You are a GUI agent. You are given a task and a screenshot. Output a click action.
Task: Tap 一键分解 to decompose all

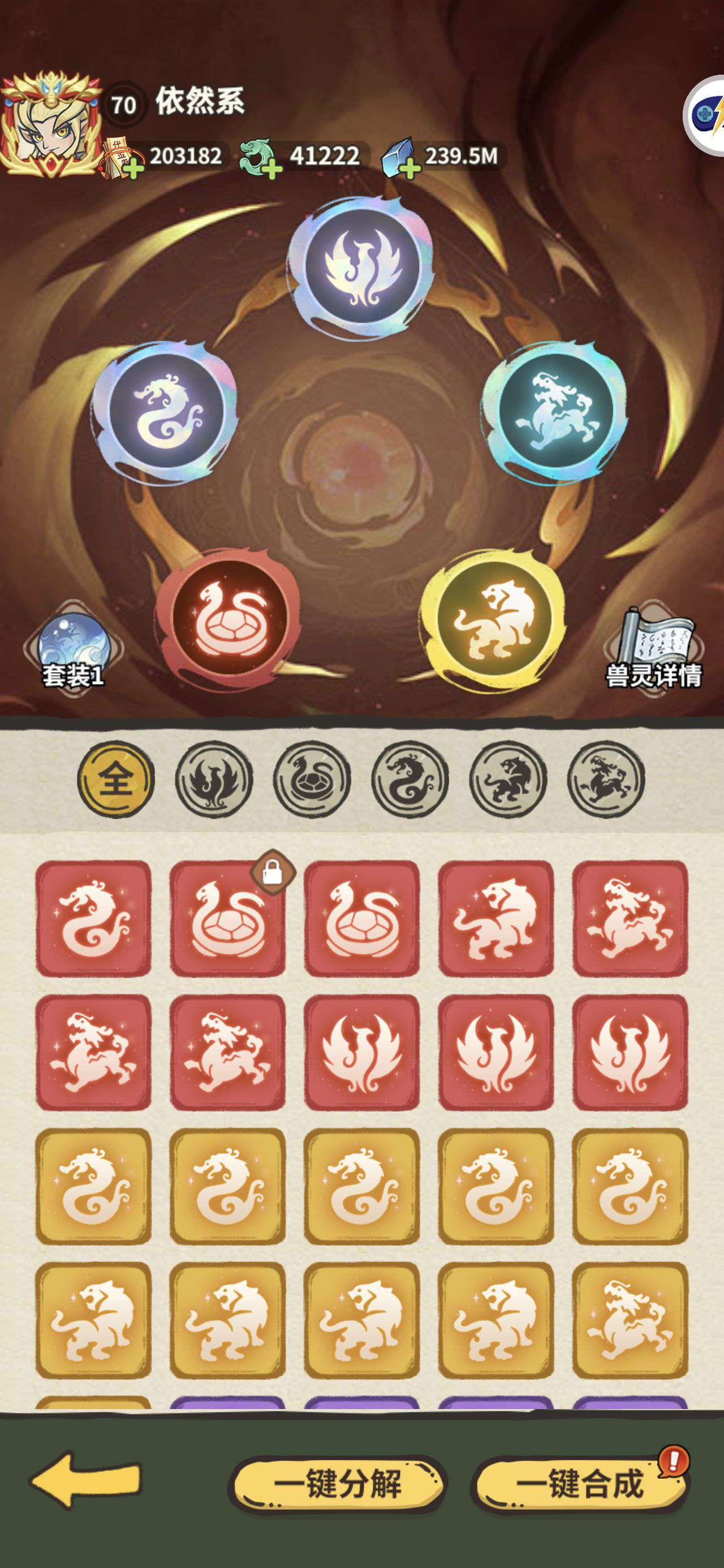click(x=337, y=1483)
